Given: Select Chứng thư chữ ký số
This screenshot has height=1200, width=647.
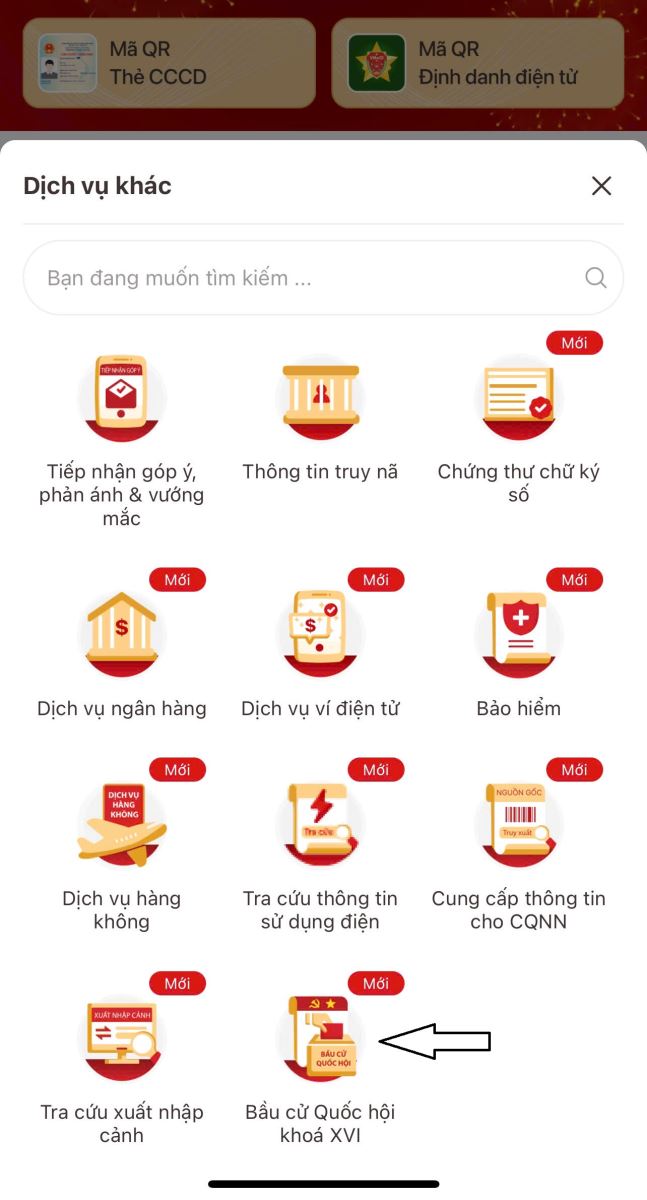Looking at the screenshot, I should (x=518, y=400).
